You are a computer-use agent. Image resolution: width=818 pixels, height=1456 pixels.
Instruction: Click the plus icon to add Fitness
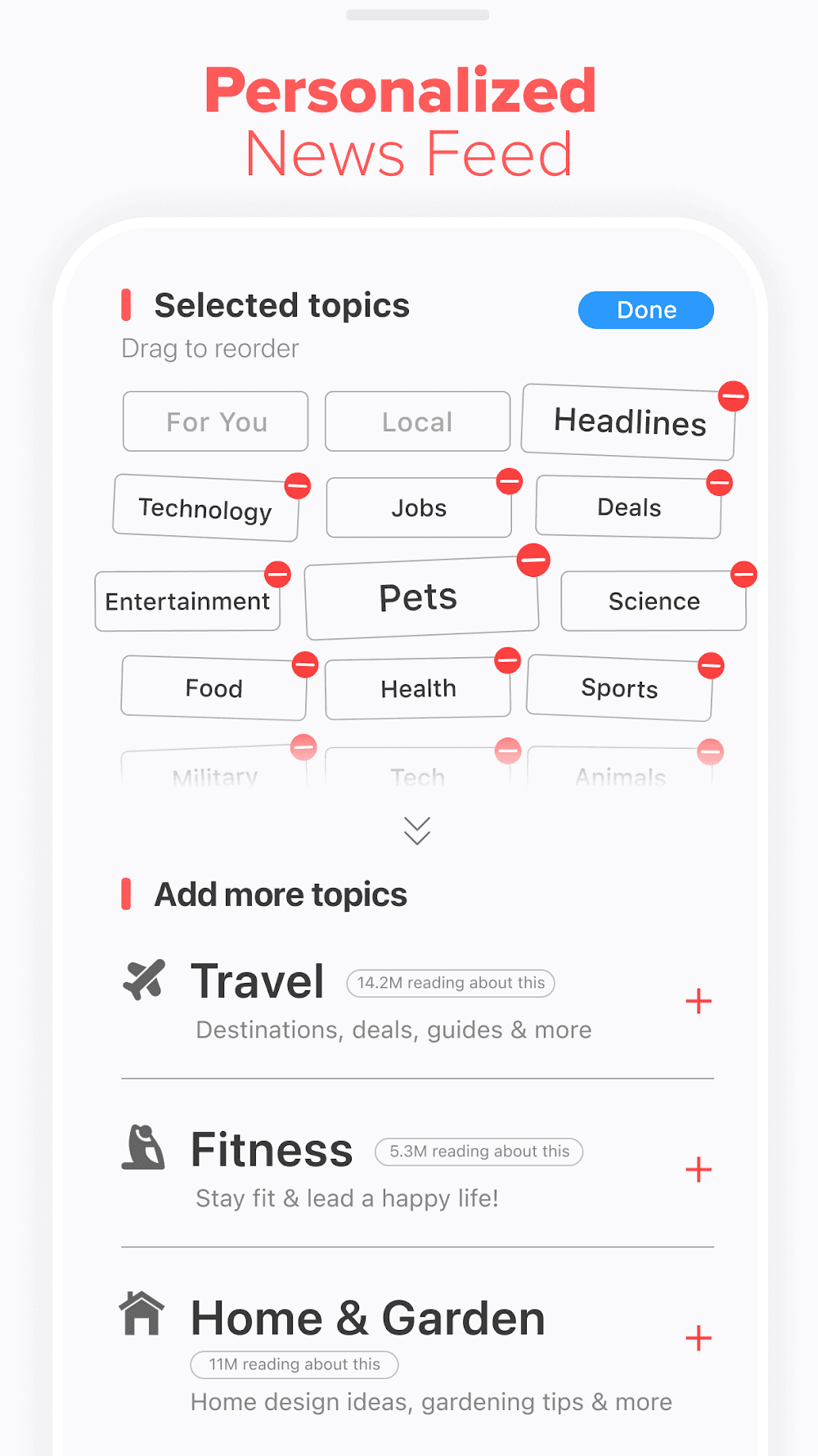pyautogui.click(x=699, y=1170)
